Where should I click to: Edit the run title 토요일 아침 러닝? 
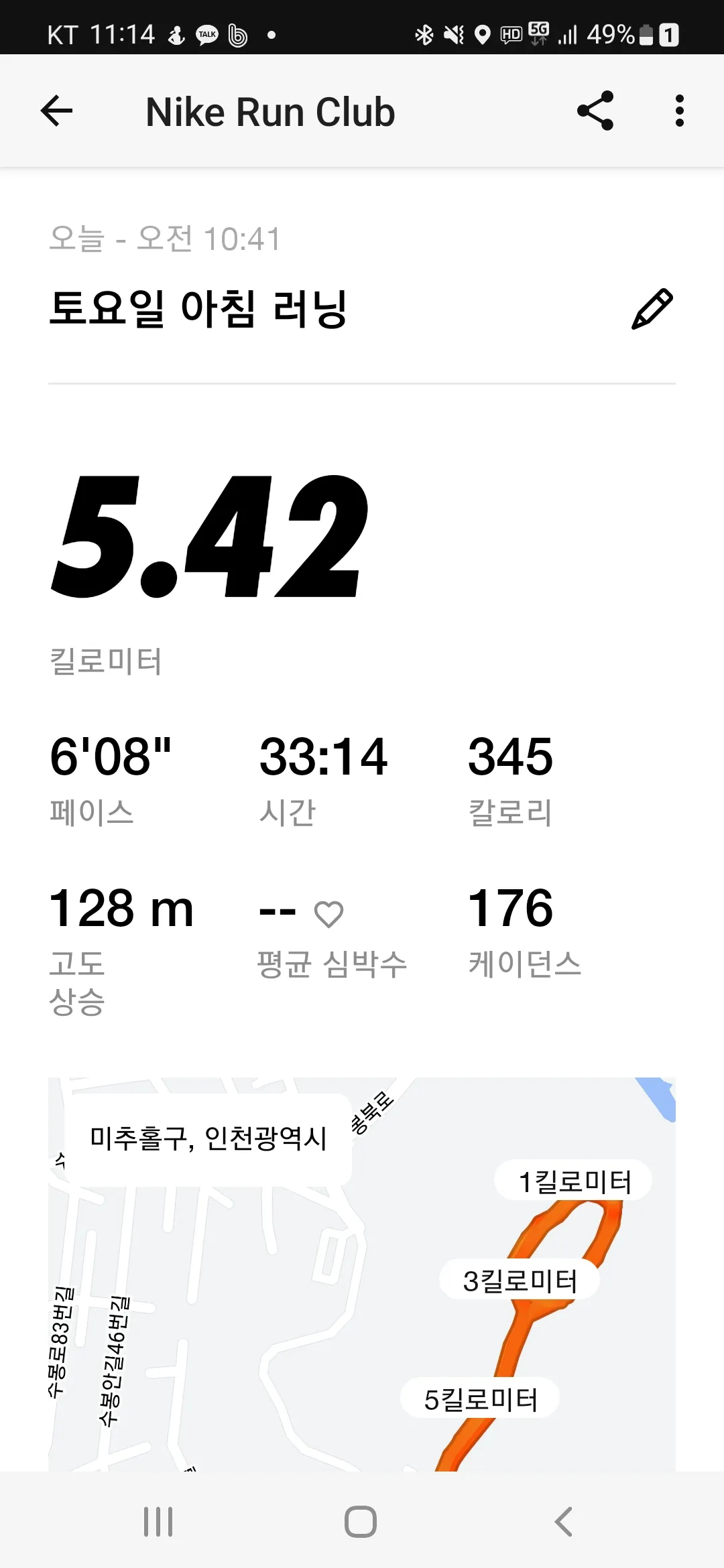(652, 309)
